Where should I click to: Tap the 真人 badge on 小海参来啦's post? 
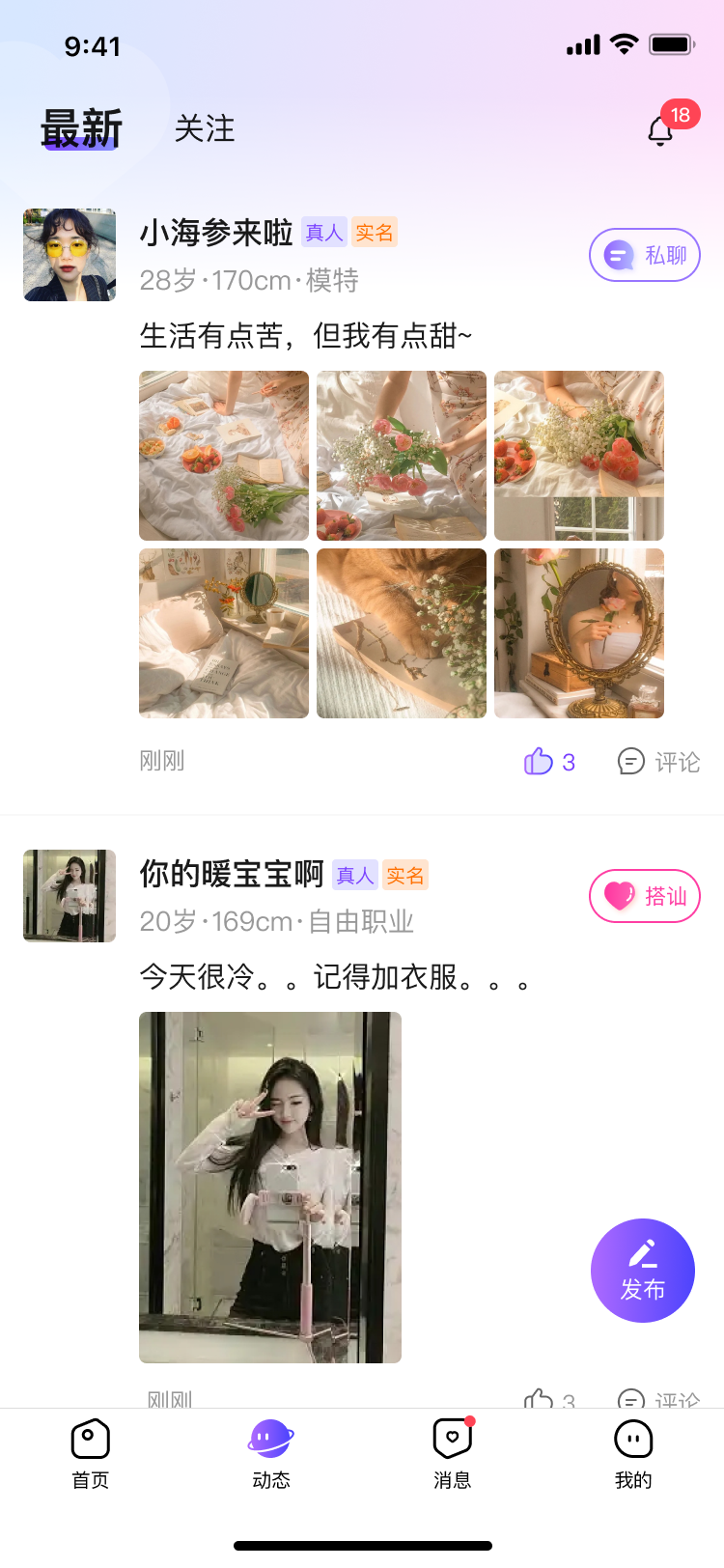point(323,233)
